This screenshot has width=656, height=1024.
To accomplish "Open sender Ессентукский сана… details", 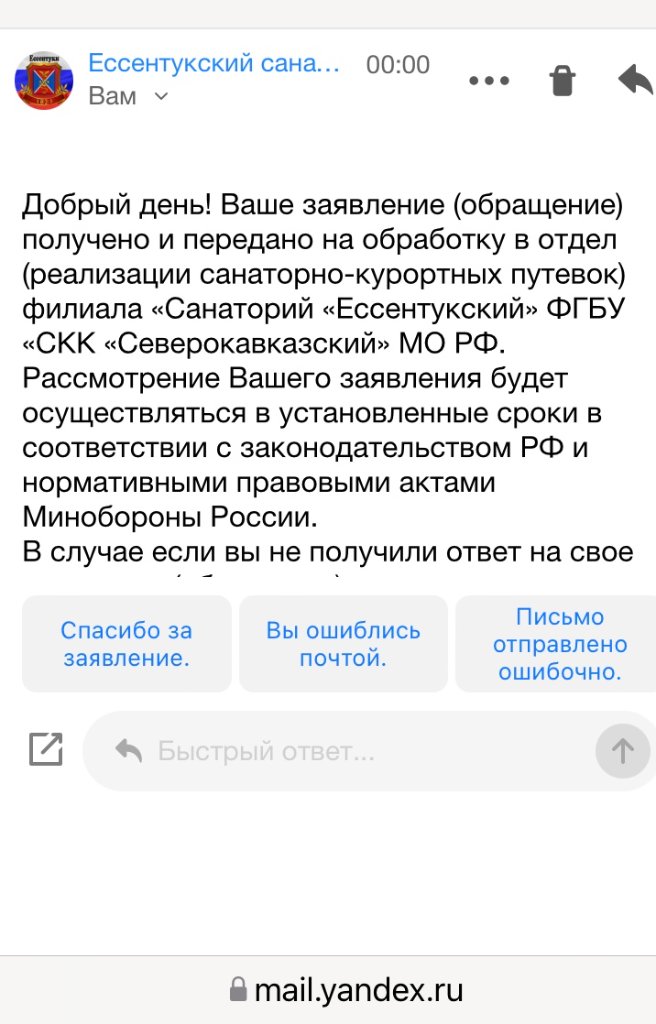I will pyautogui.click(x=214, y=63).
